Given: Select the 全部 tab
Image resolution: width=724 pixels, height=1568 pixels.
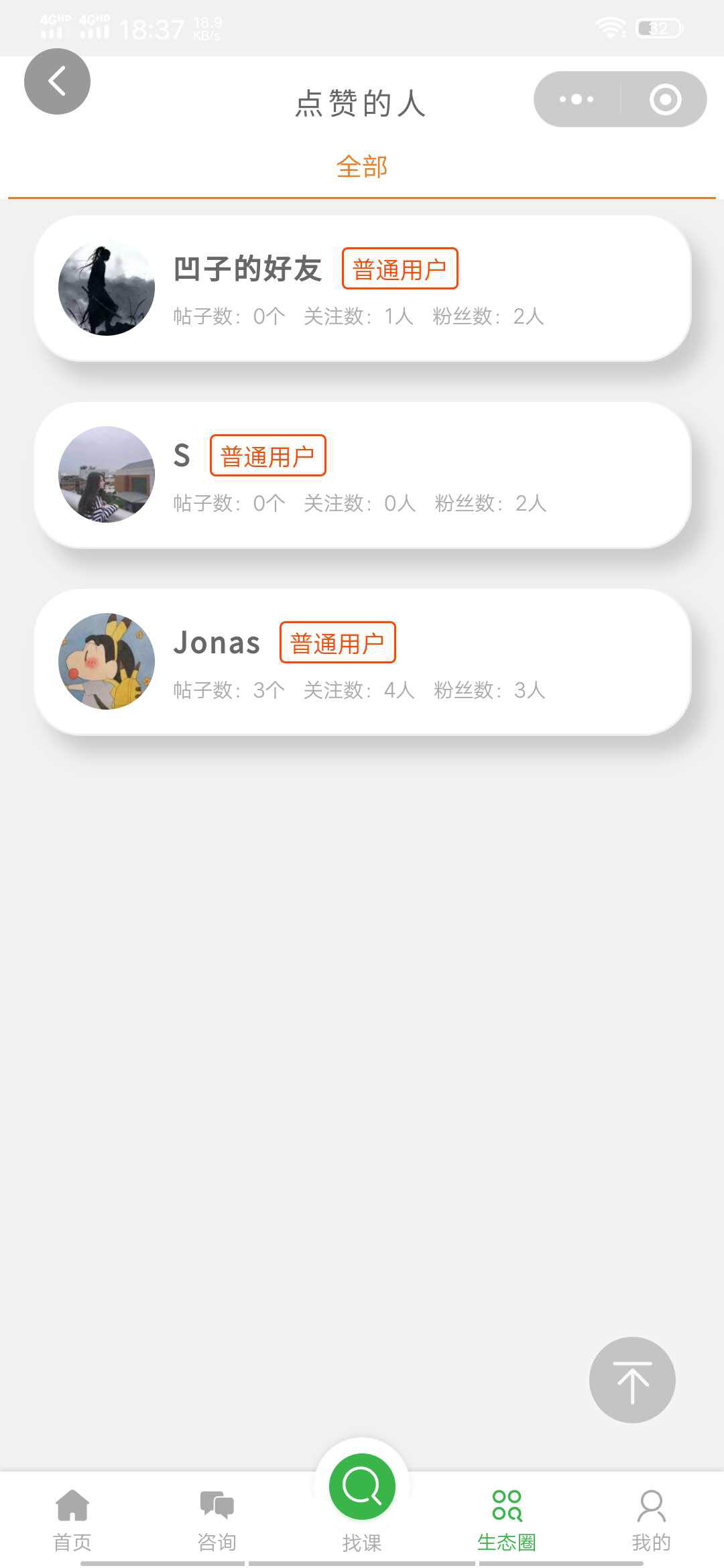Looking at the screenshot, I should coord(362,167).
